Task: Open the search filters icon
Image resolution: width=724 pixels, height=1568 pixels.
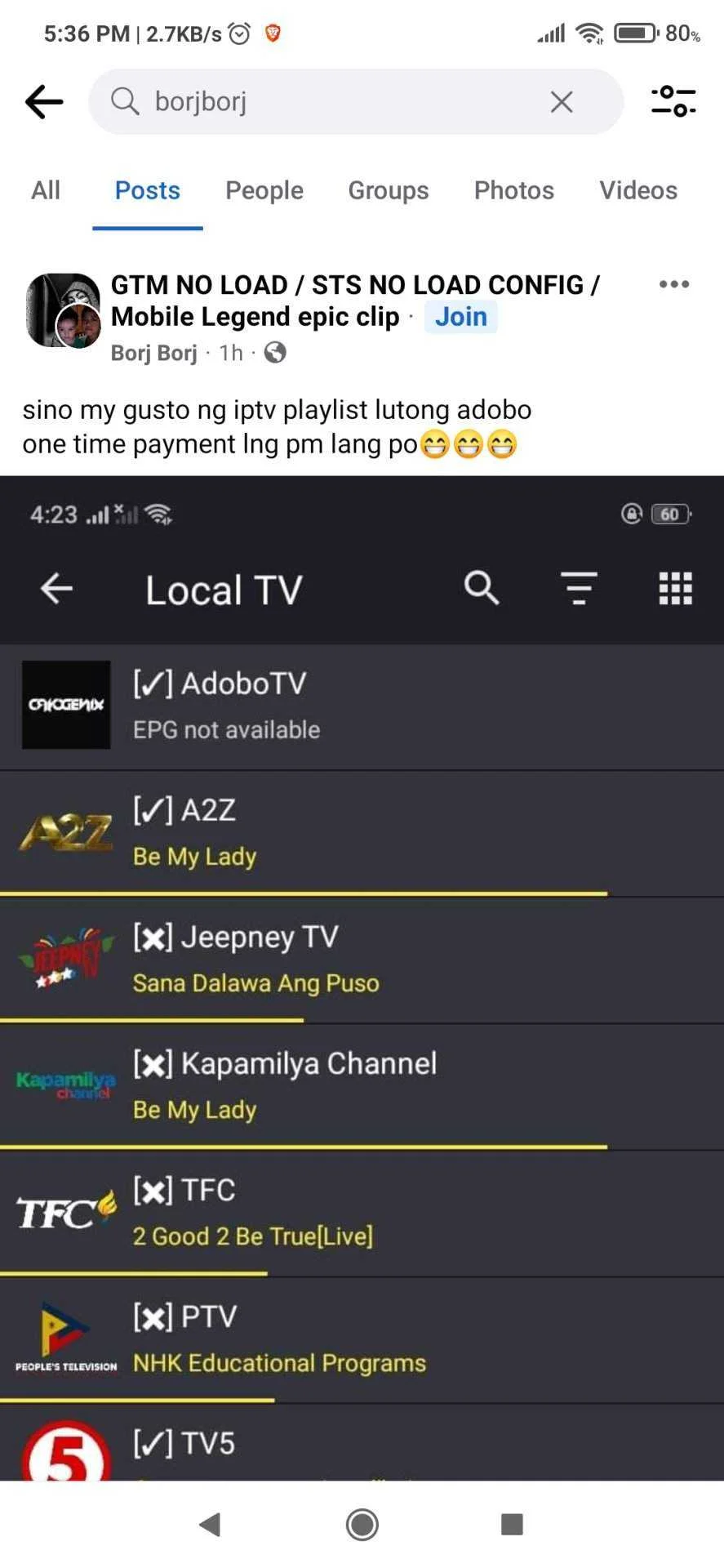Action: click(x=673, y=102)
